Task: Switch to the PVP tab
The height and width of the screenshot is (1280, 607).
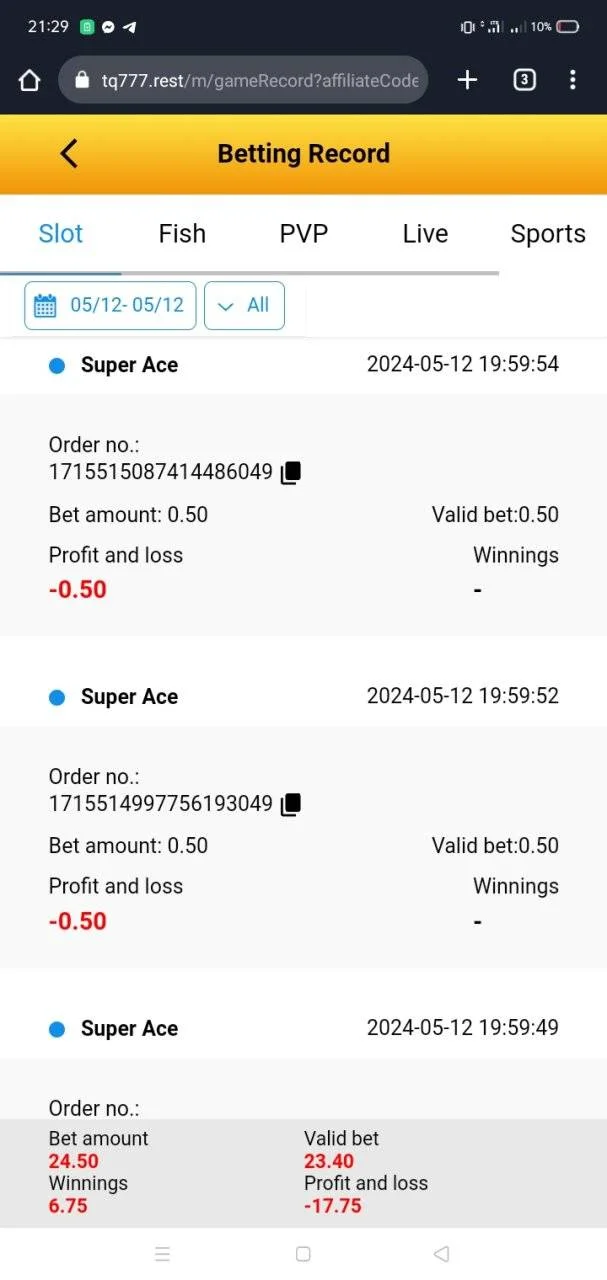Action: coord(304,234)
